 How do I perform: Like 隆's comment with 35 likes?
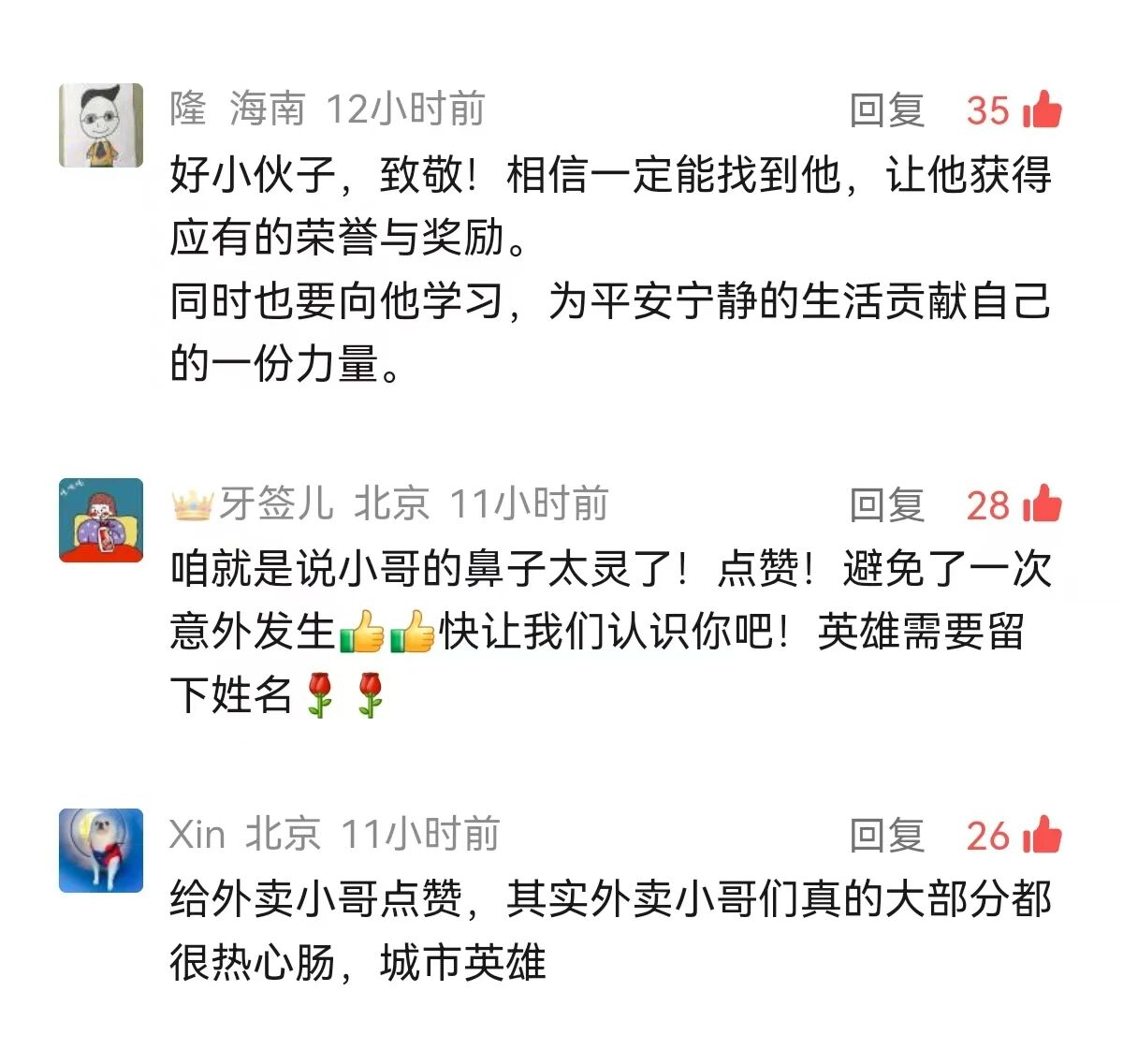click(1043, 110)
